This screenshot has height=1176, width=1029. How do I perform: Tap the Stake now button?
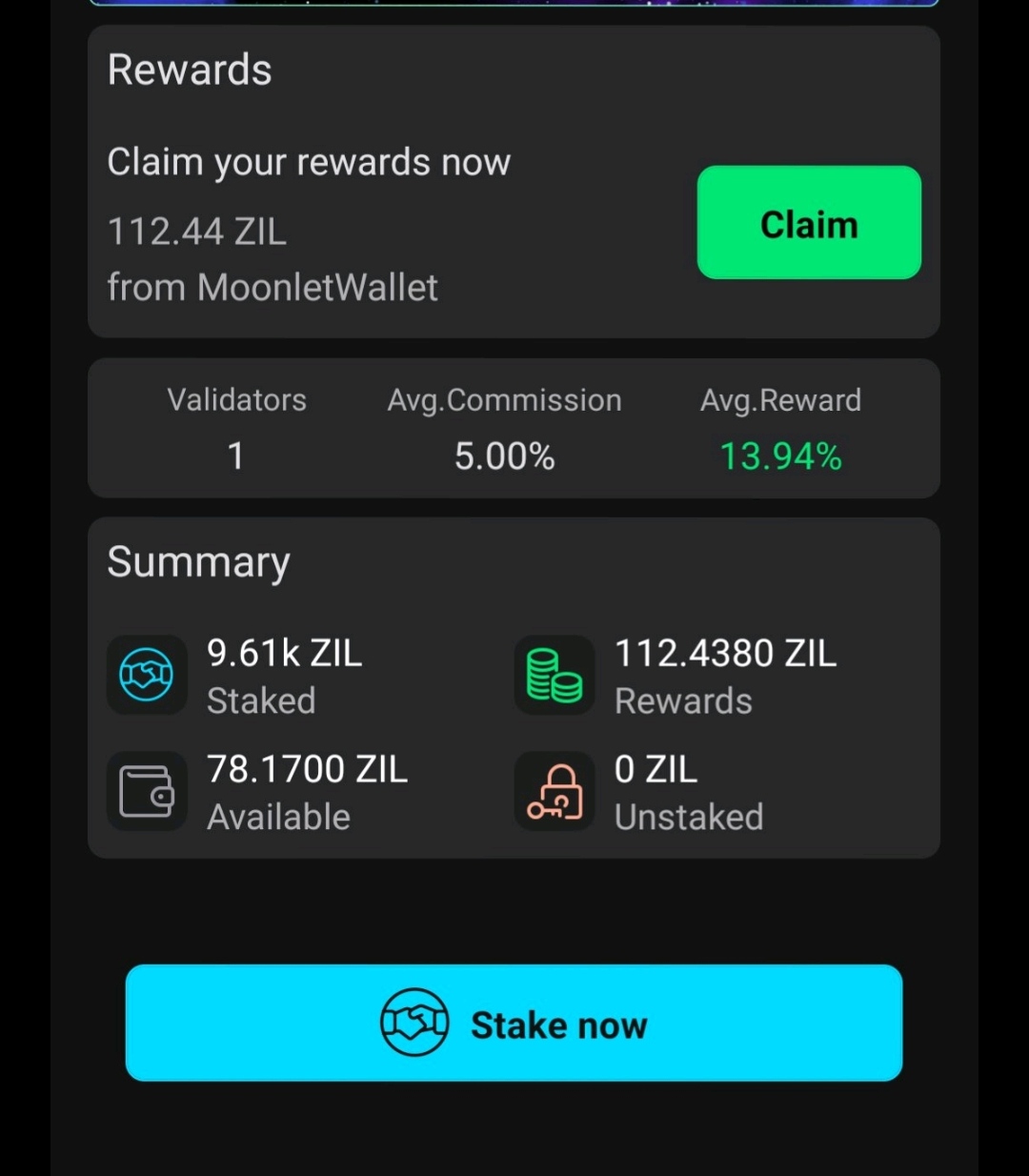click(514, 1023)
